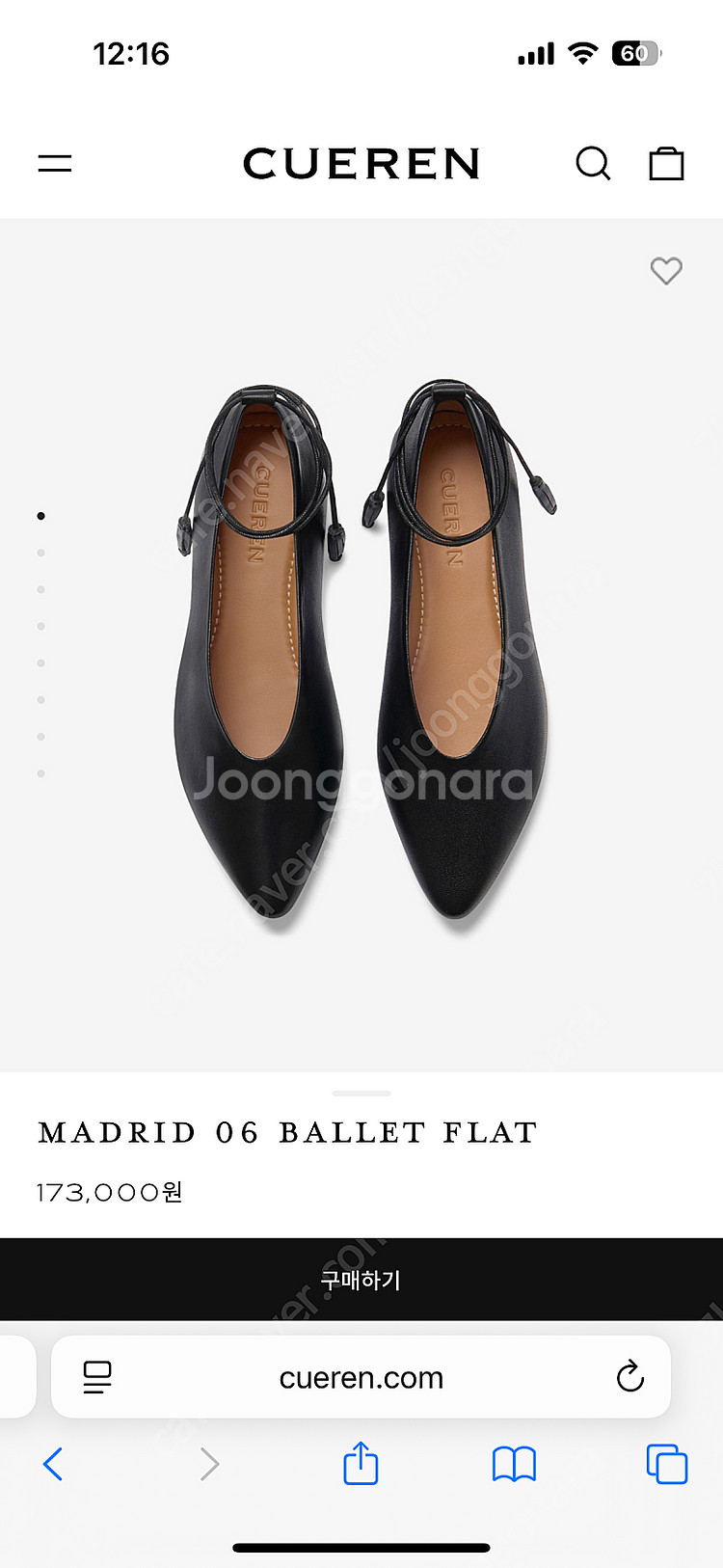The image size is (723, 1568).
Task: Open the page settings menu in address bar
Action: coord(97,1377)
